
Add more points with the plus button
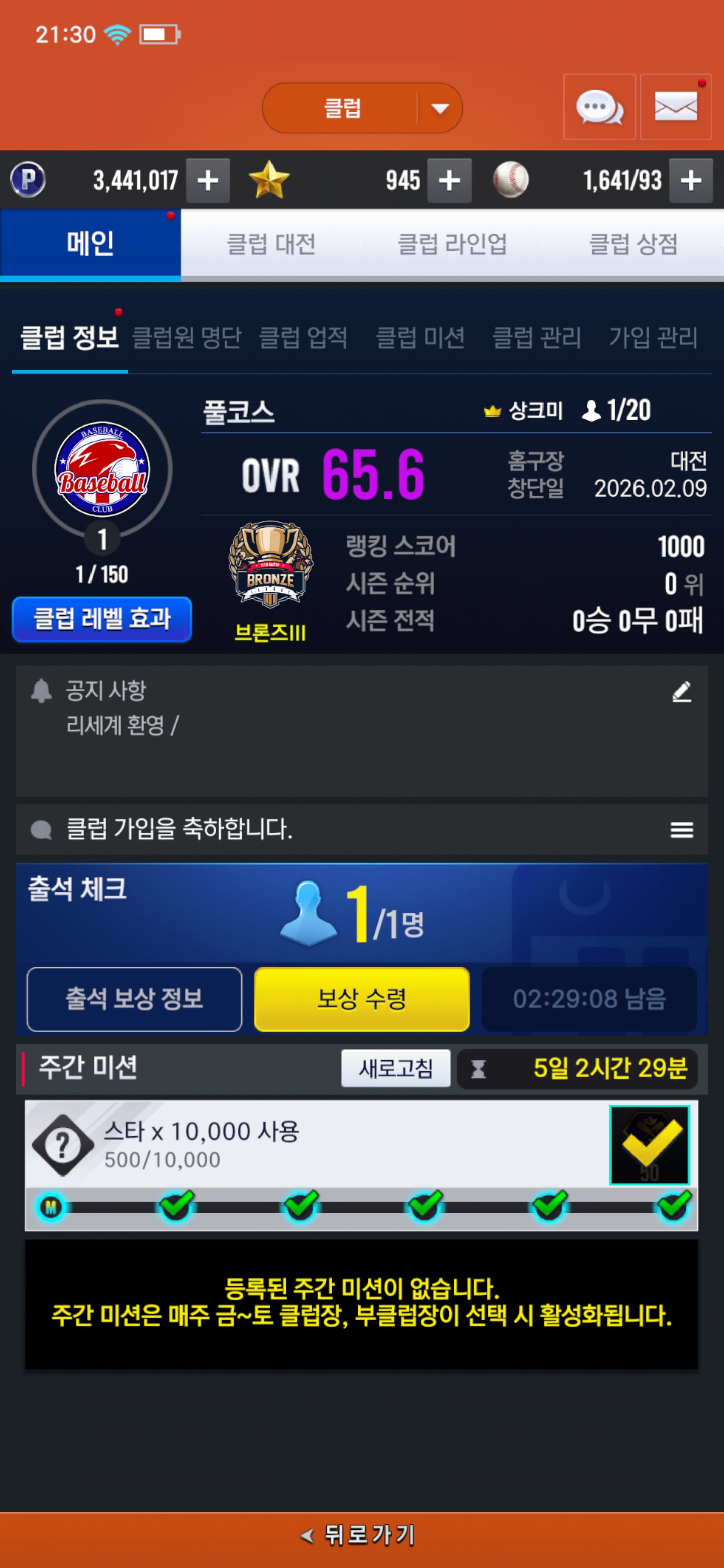tap(208, 181)
